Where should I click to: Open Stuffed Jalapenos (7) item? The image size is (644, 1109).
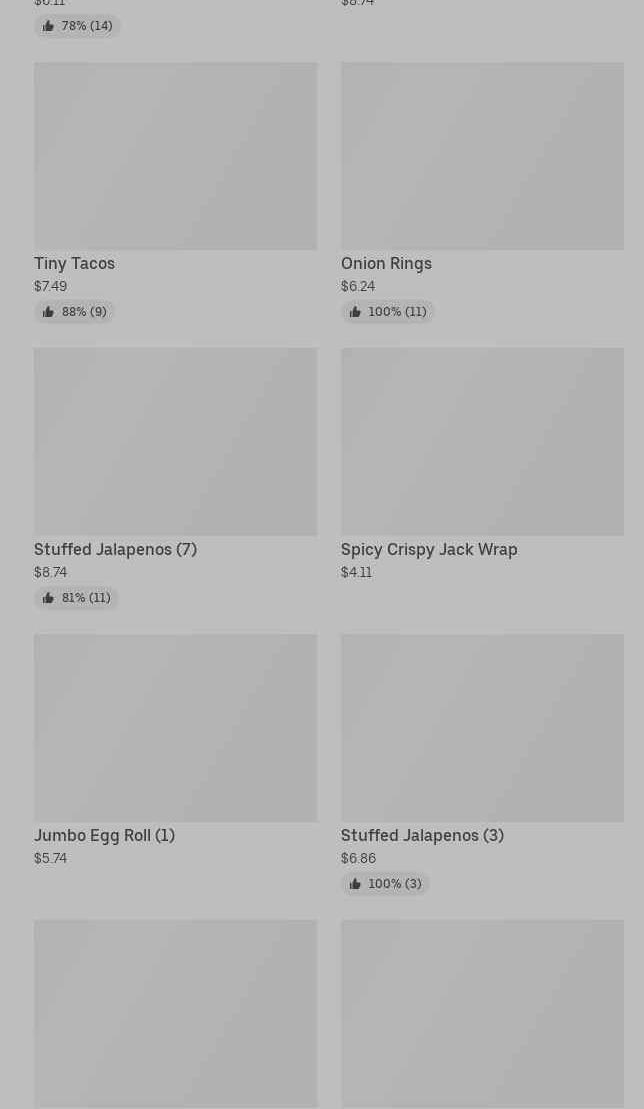(175, 477)
